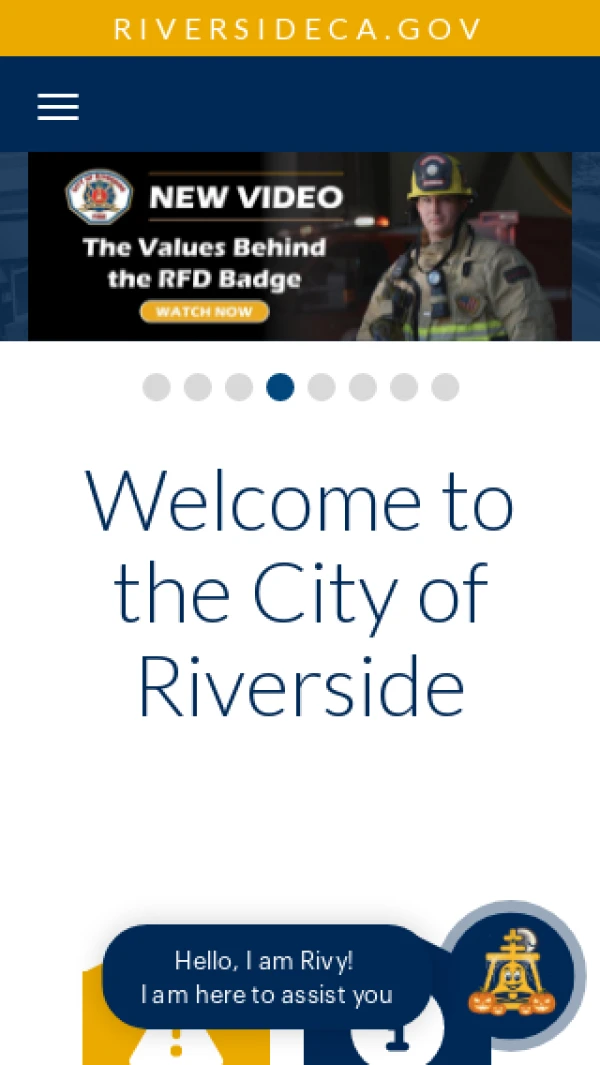Open the Rivy chatbot assistant icon
This screenshot has height=1065, width=600.
tap(512, 975)
